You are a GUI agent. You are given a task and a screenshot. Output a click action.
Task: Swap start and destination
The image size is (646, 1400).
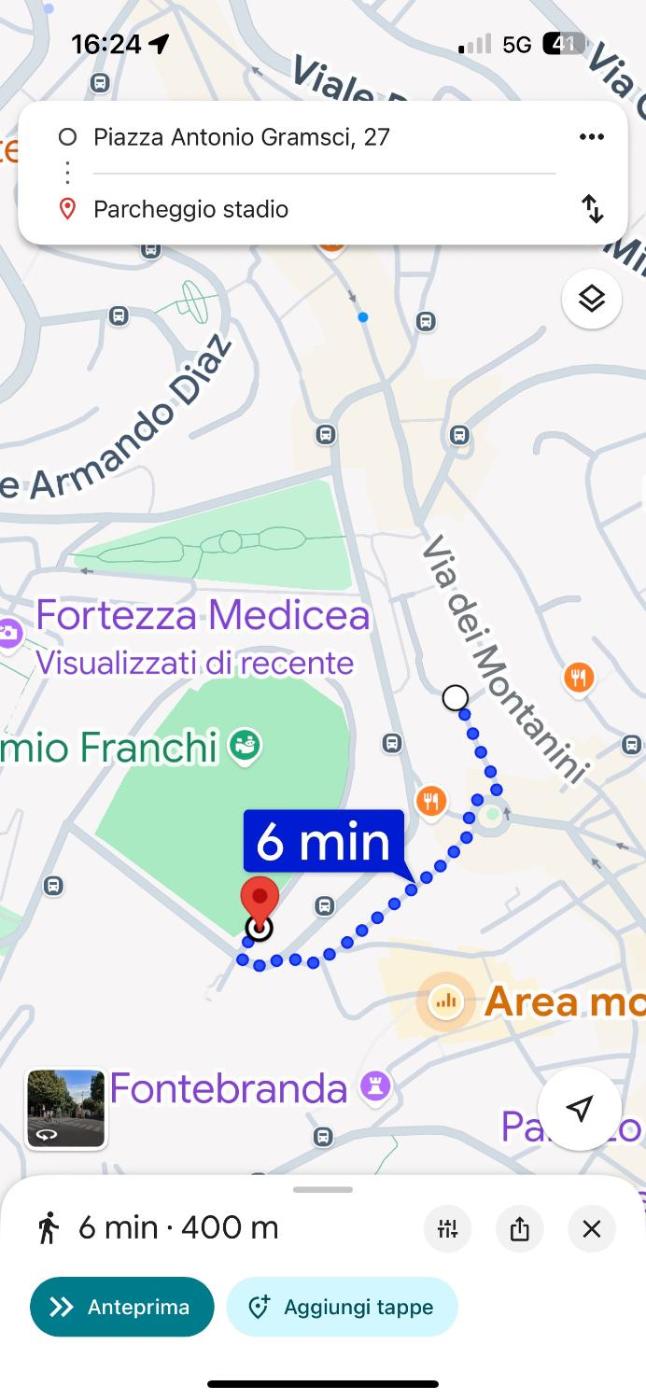(x=592, y=209)
